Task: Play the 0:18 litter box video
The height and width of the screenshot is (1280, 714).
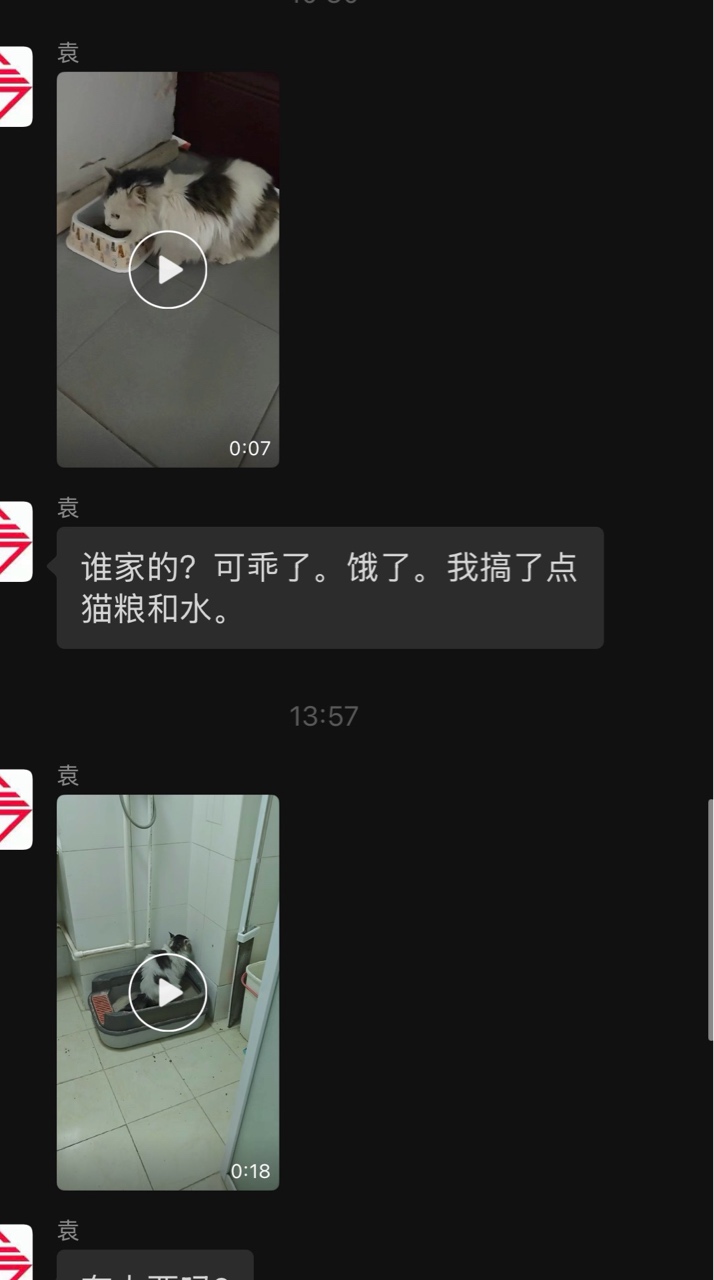Action: (168, 992)
